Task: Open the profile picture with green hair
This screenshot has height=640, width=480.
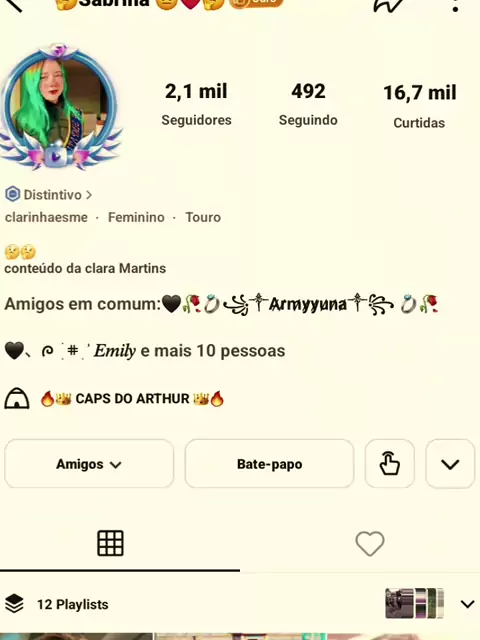Action: click(x=59, y=104)
